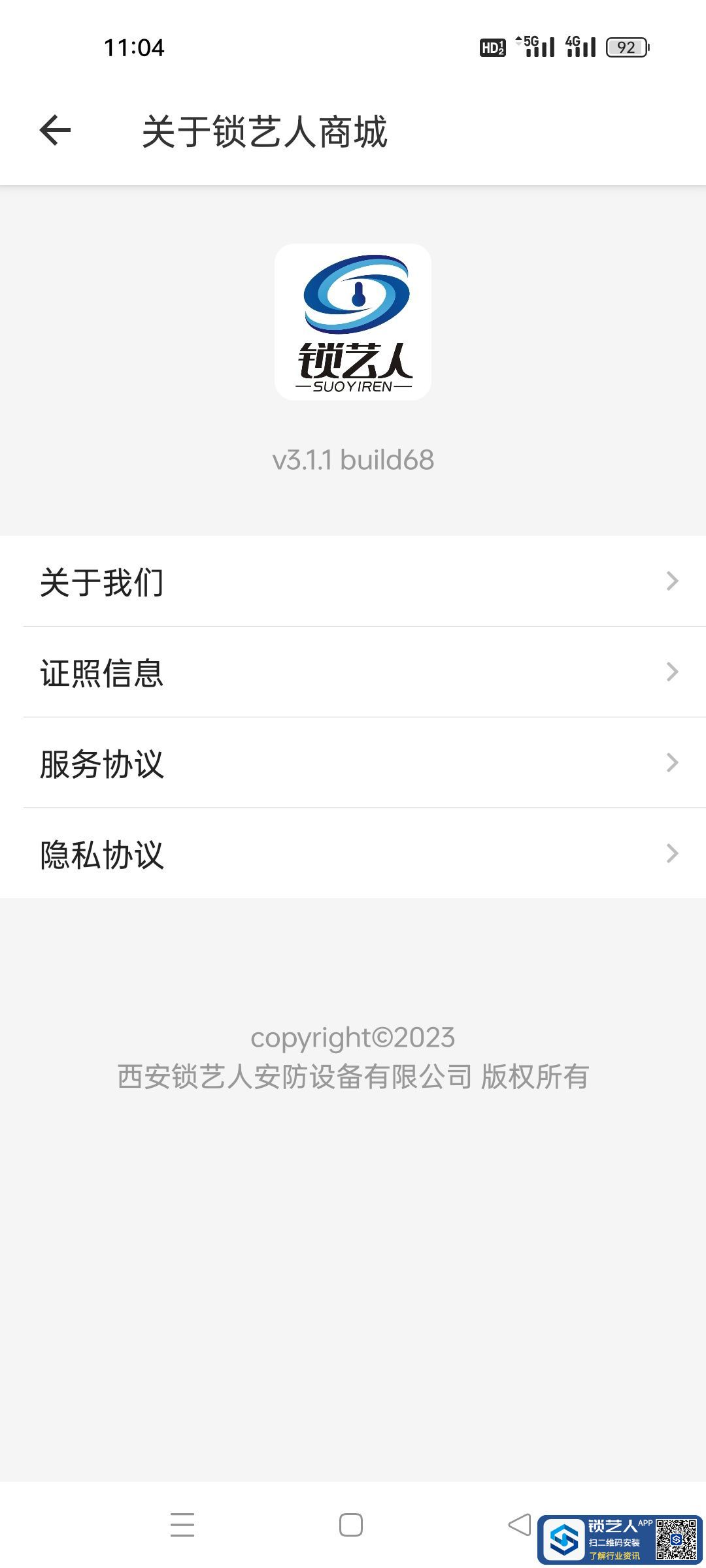Open the 隐私协议 row
The width and height of the screenshot is (706, 1568).
click(x=353, y=854)
